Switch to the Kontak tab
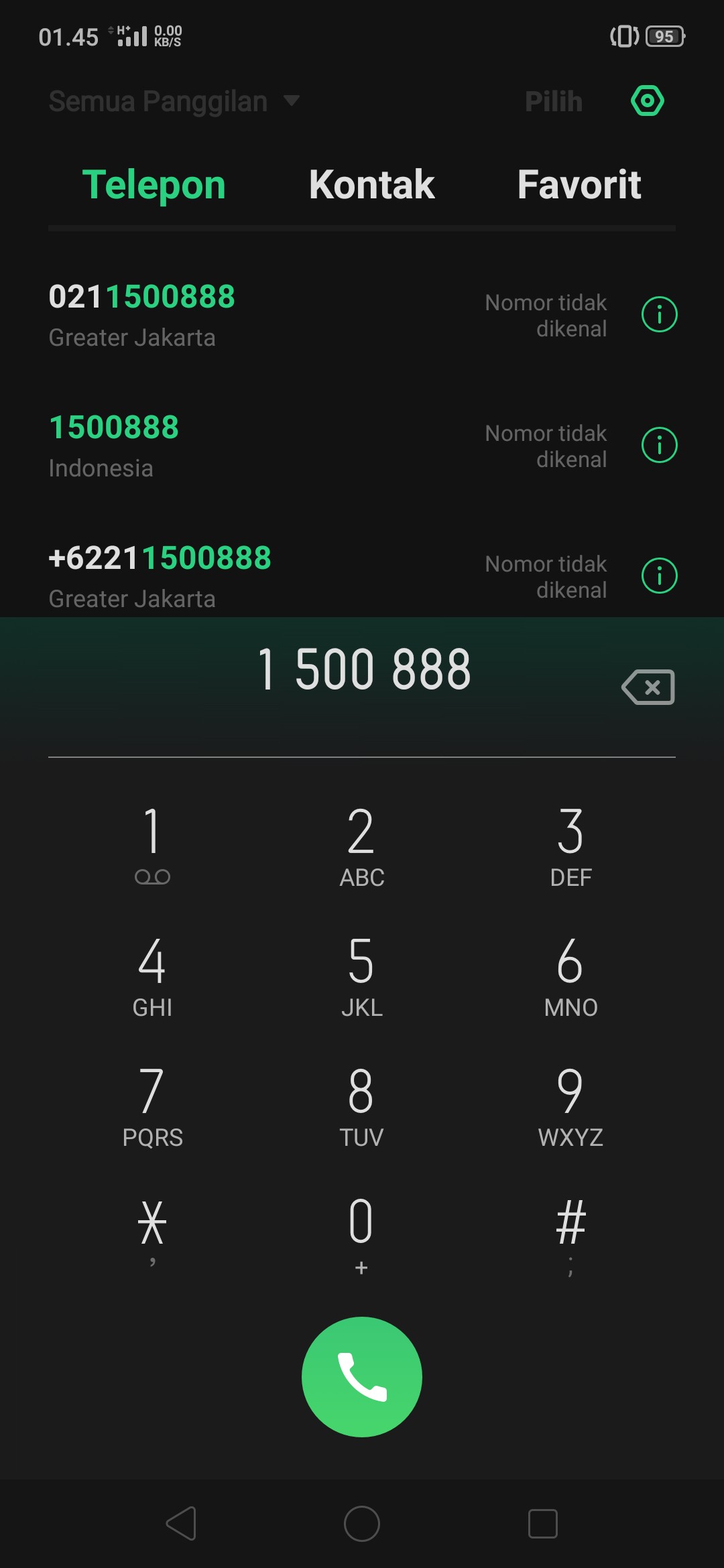The height and width of the screenshot is (1568, 724). 371,185
